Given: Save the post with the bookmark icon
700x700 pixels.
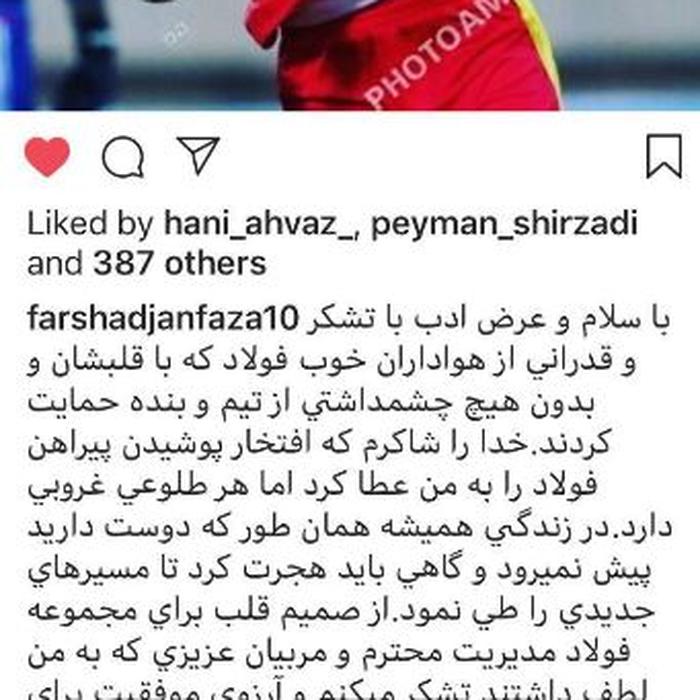Looking at the screenshot, I should pos(664,157).
